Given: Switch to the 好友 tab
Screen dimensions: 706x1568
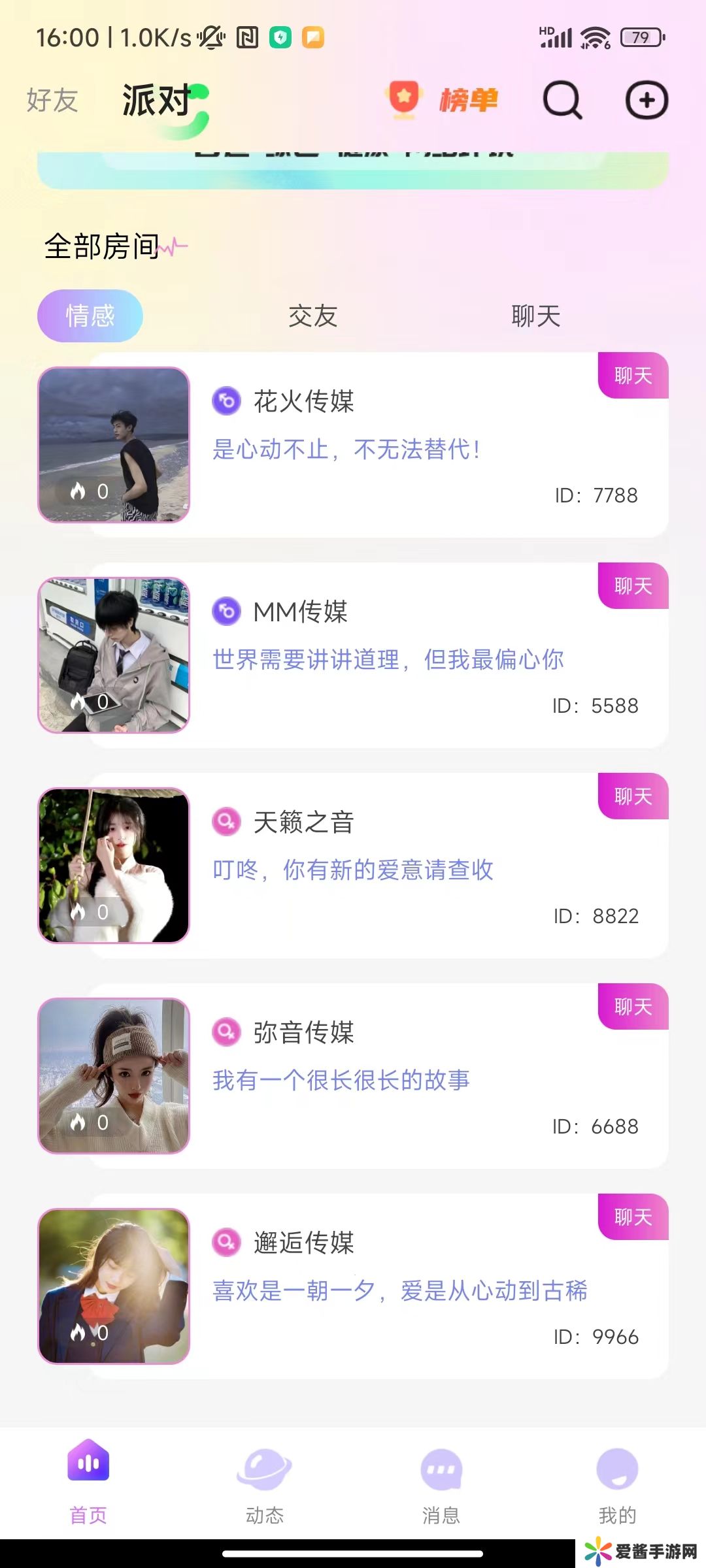Looking at the screenshot, I should [52, 101].
